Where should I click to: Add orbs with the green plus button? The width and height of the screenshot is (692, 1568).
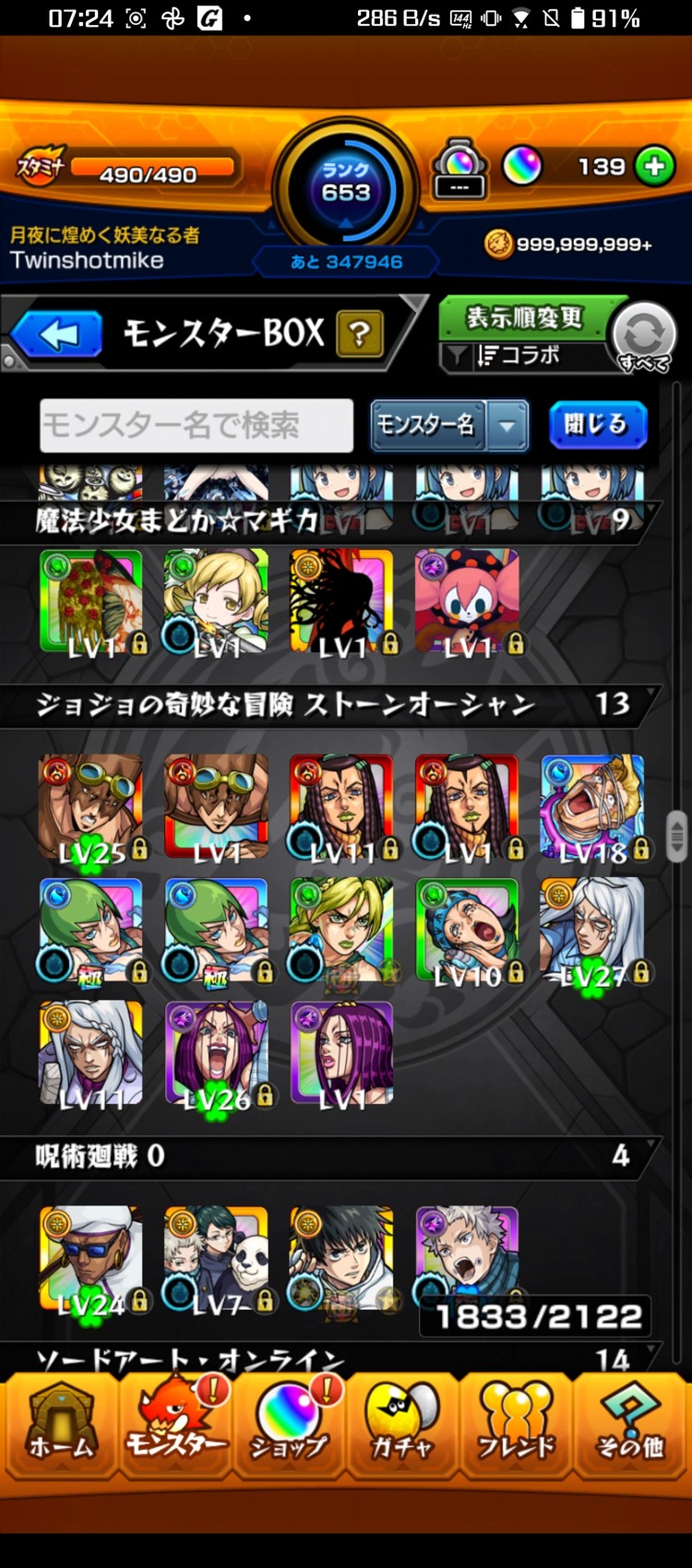tap(655, 167)
